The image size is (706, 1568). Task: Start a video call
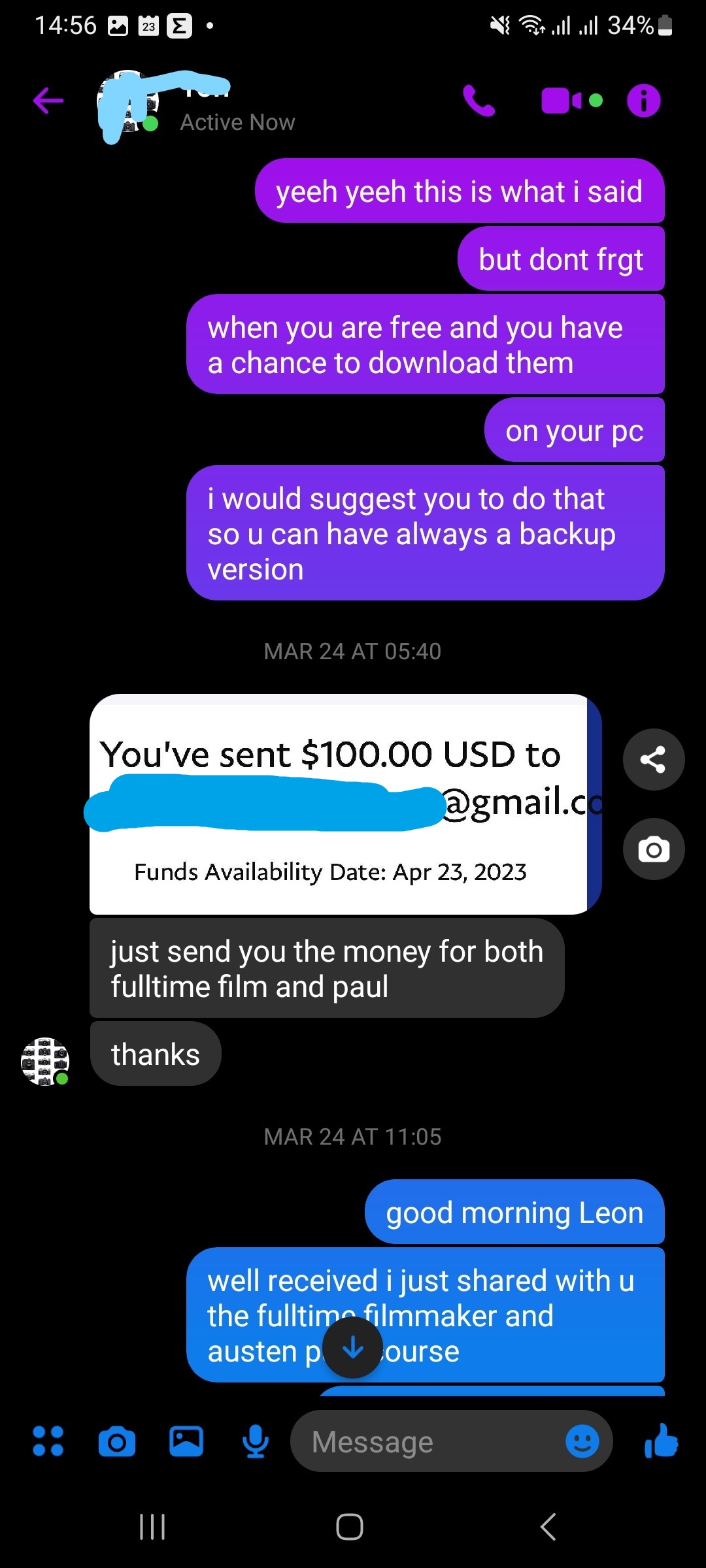coord(561,101)
